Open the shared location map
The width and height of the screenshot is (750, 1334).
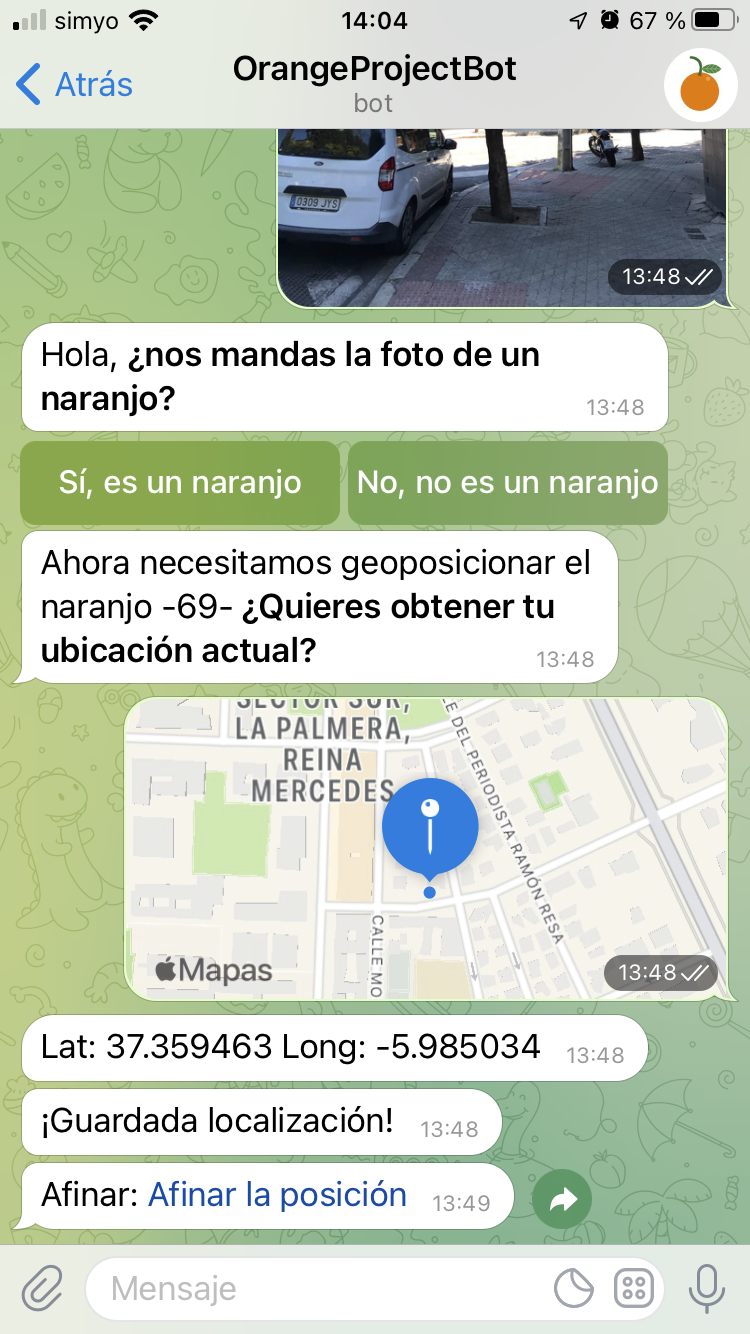(426, 848)
